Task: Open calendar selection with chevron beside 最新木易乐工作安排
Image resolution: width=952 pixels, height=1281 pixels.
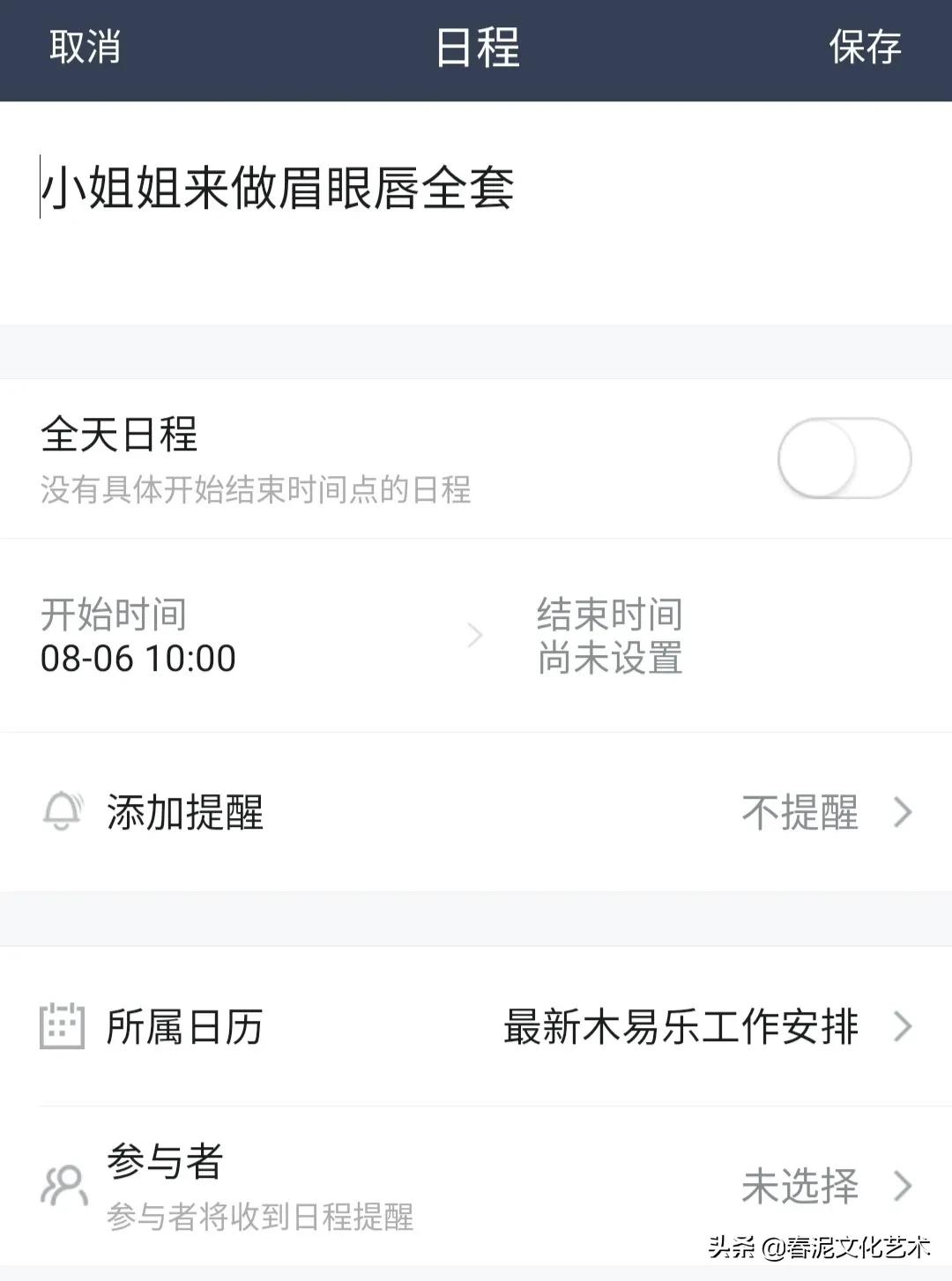Action: [x=900, y=1025]
